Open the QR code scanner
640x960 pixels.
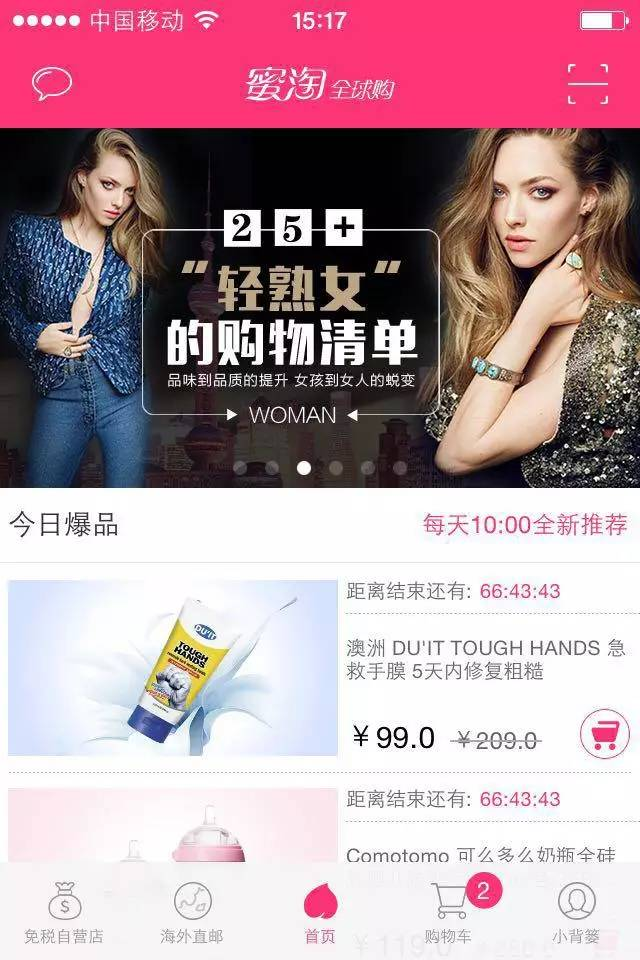(x=587, y=84)
